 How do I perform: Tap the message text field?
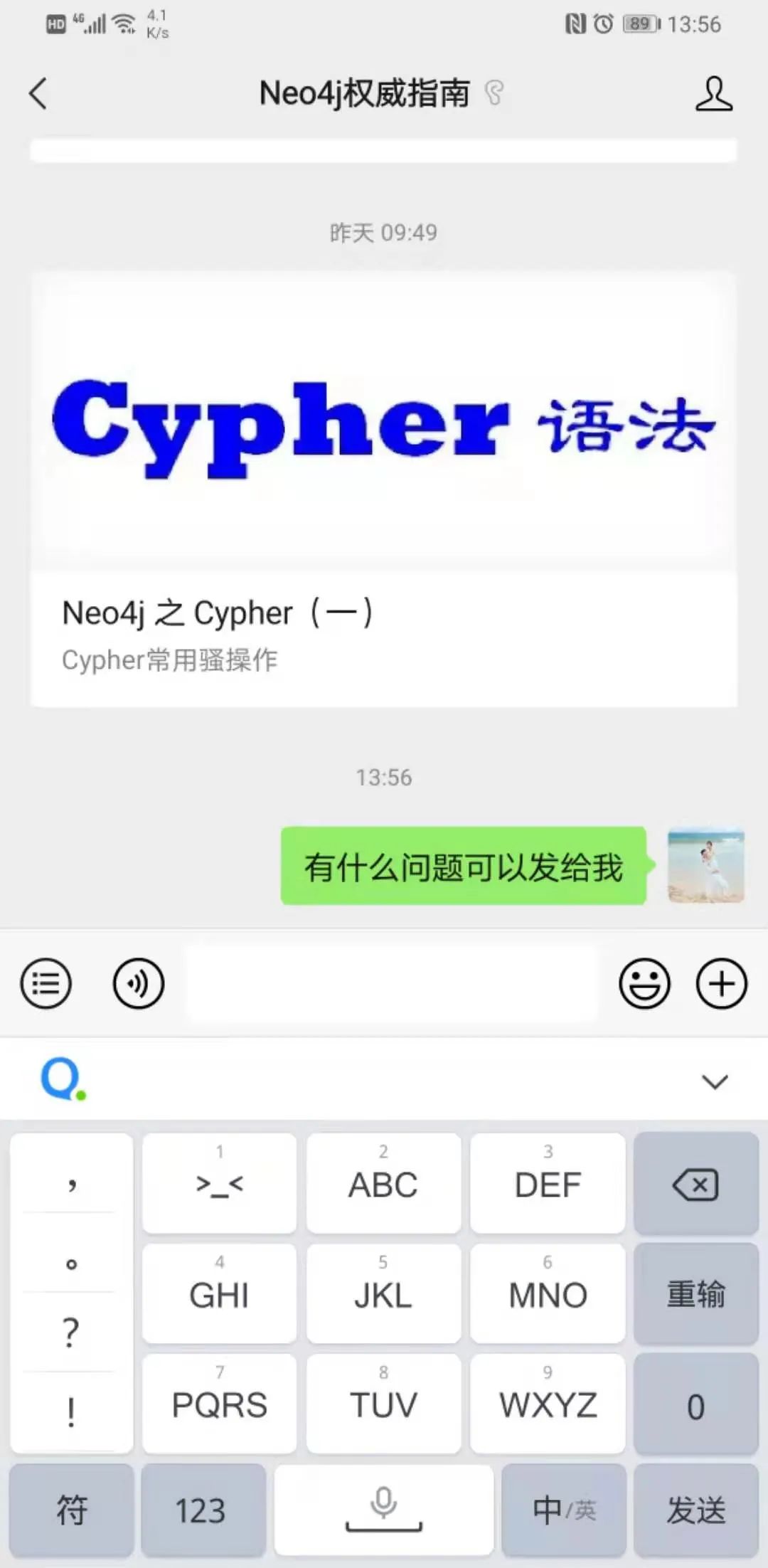click(391, 984)
